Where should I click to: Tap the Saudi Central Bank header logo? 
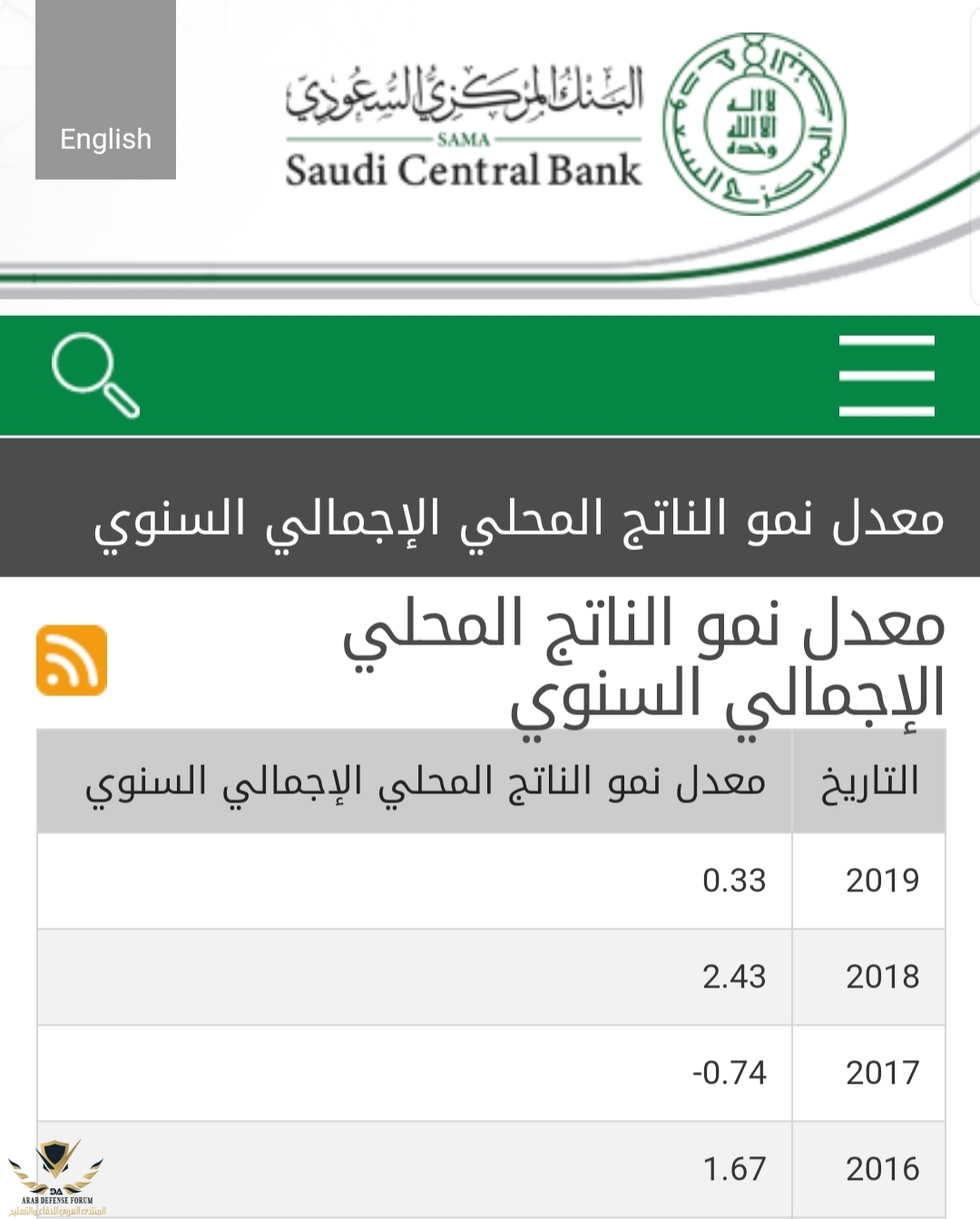(x=564, y=124)
